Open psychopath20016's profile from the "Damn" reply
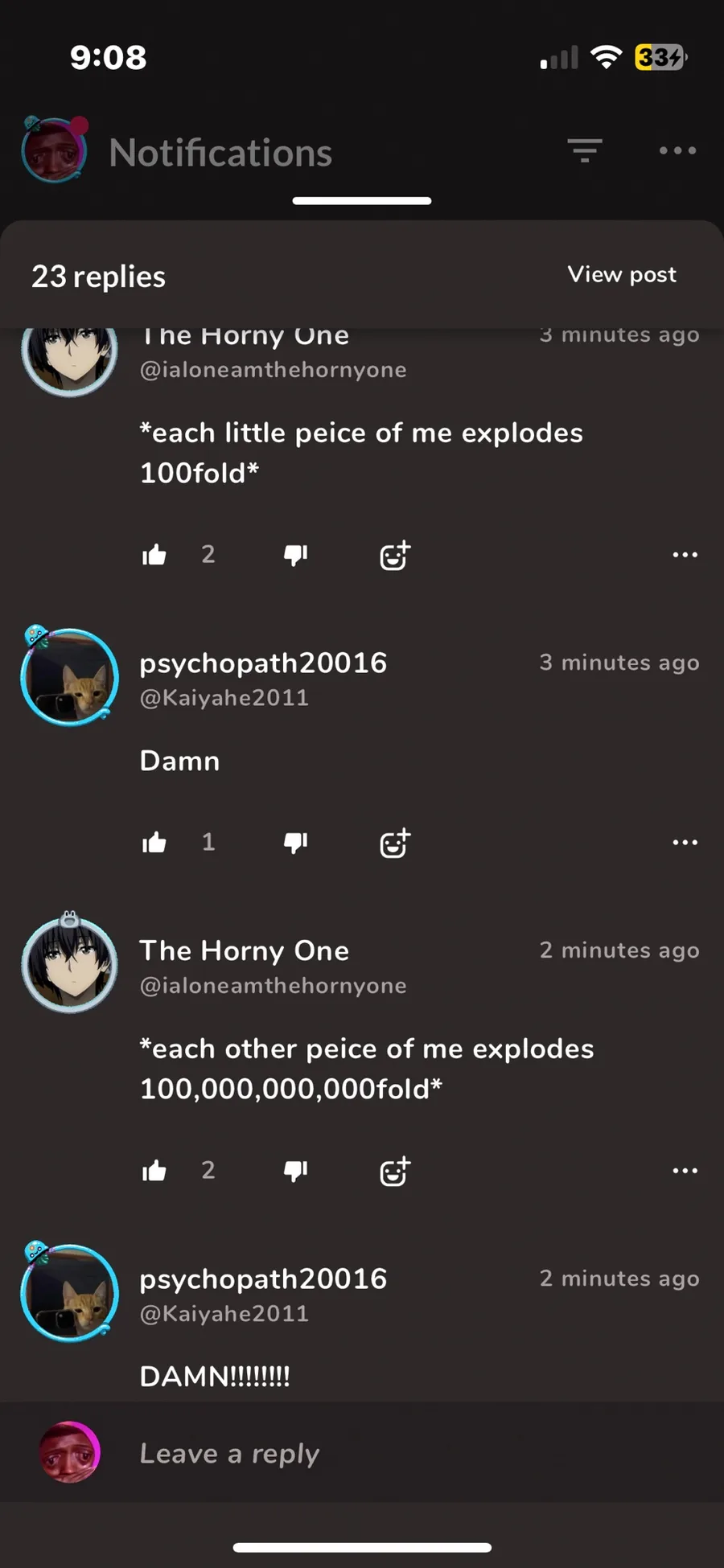This screenshot has height=1568, width=724. point(69,677)
